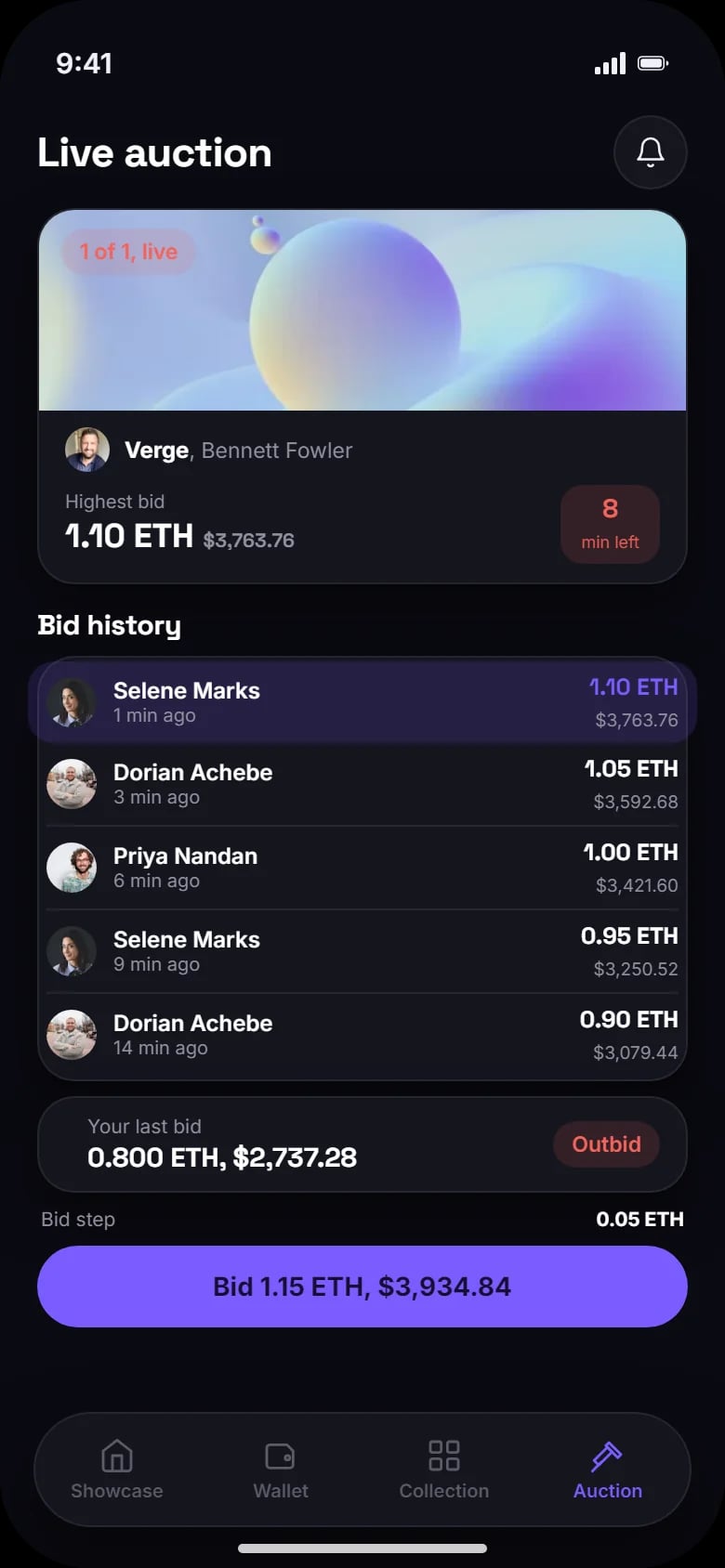Select Selene Marks' 0.95 ETH bid
725x1568 pixels.
(x=362, y=951)
